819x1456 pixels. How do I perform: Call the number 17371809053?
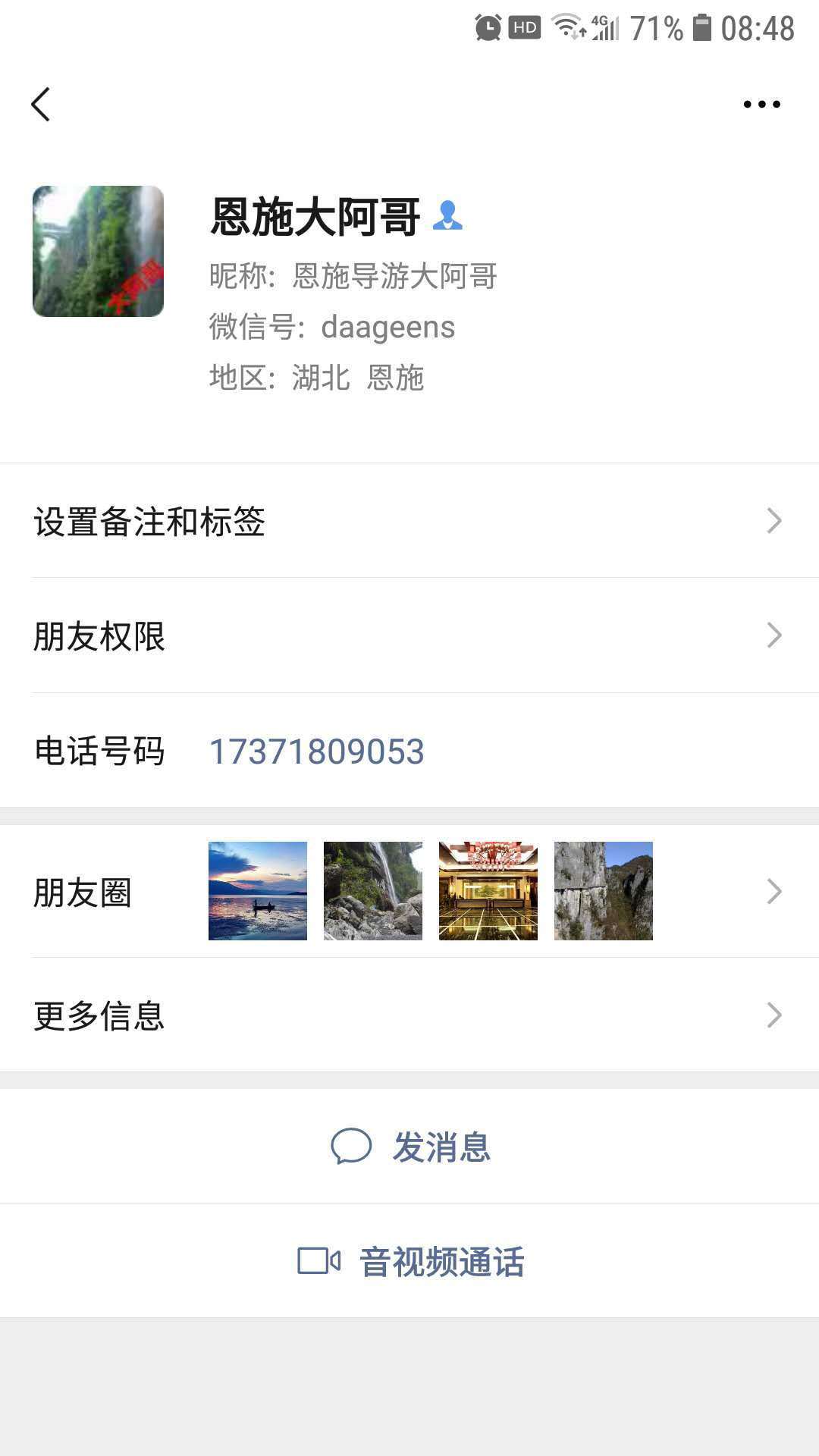[x=316, y=752]
